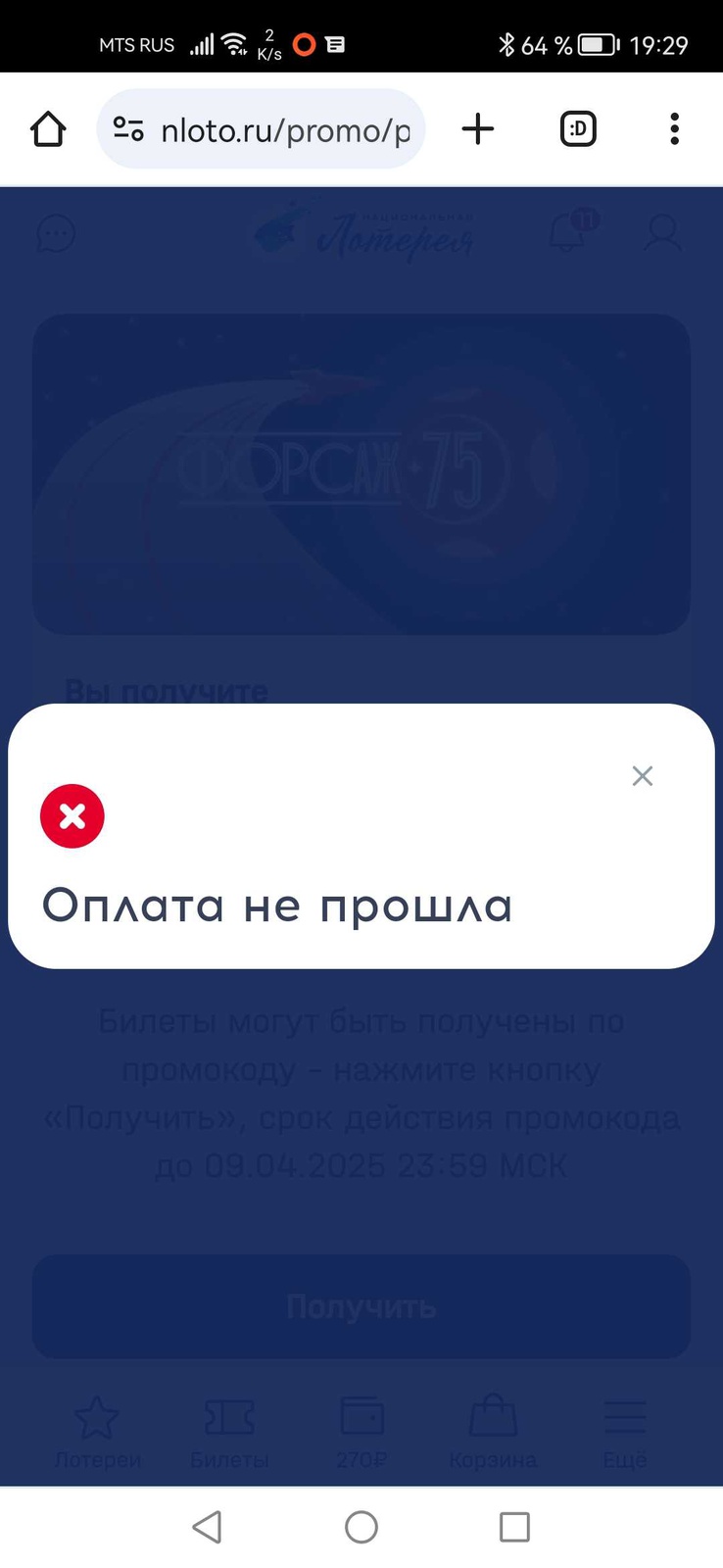This screenshot has width=723, height=1568.
Task: Tap the nloto.ru address bar
Action: pyautogui.click(x=261, y=129)
